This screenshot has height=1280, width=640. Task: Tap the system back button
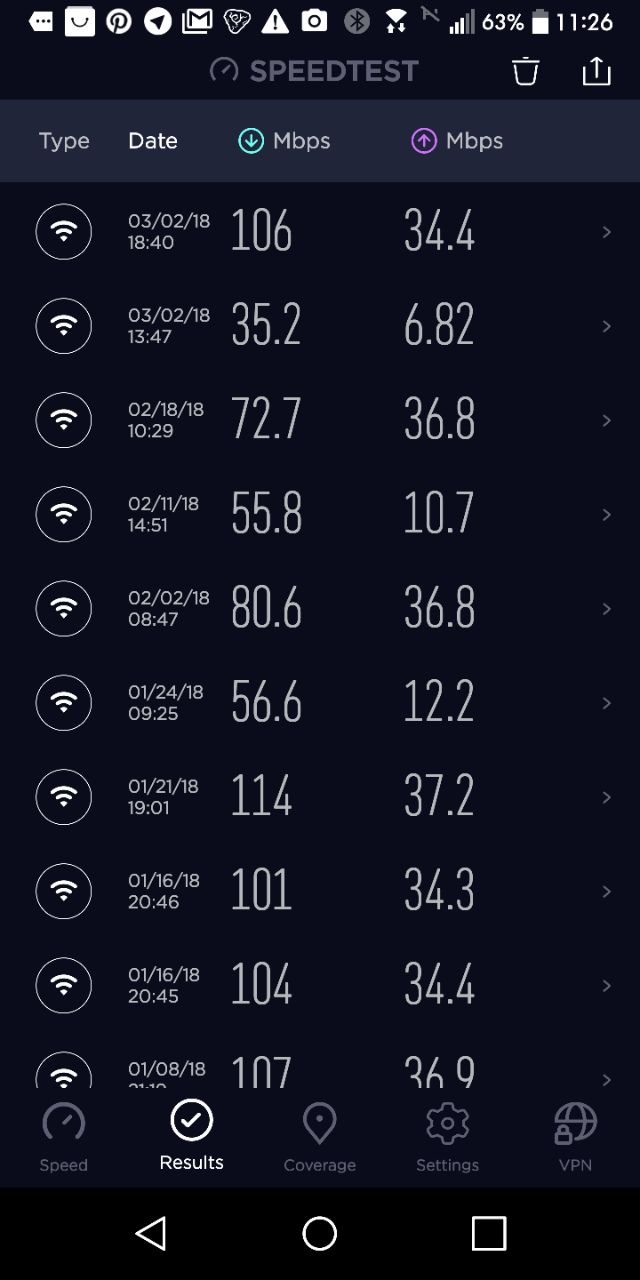pos(151,1234)
